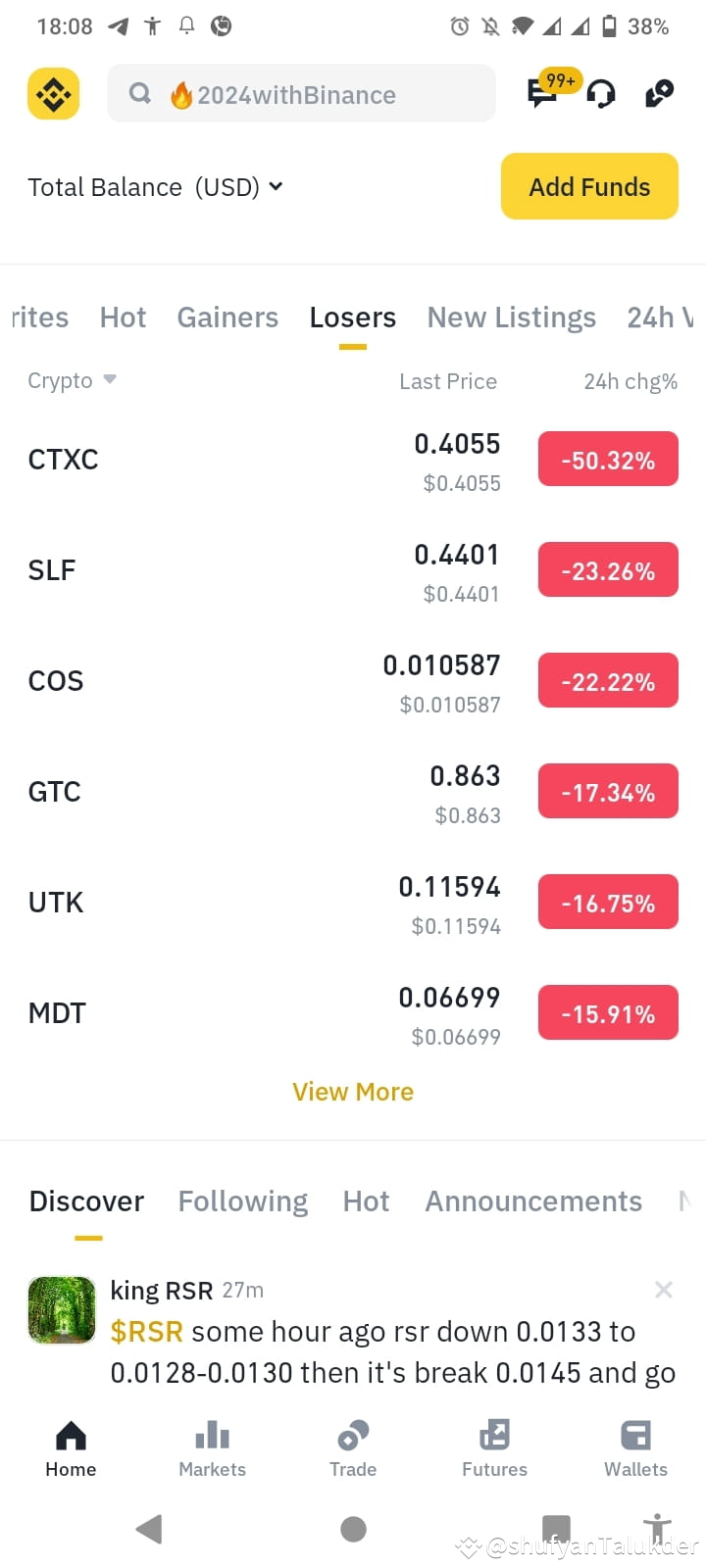Select the -50.32% change badge for CTXC
The image size is (706, 1568).
pyautogui.click(x=607, y=459)
